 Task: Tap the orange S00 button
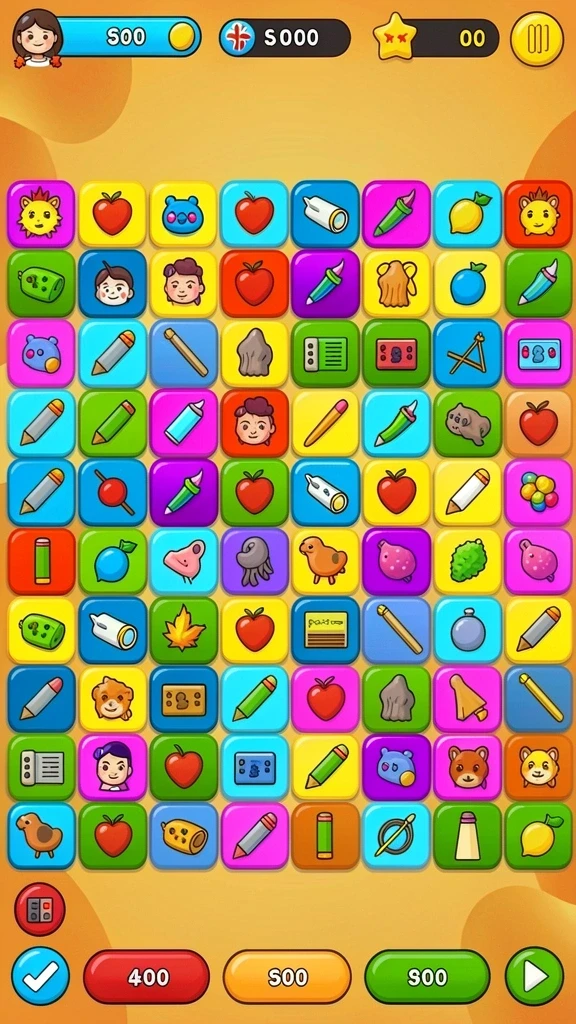pos(287,977)
